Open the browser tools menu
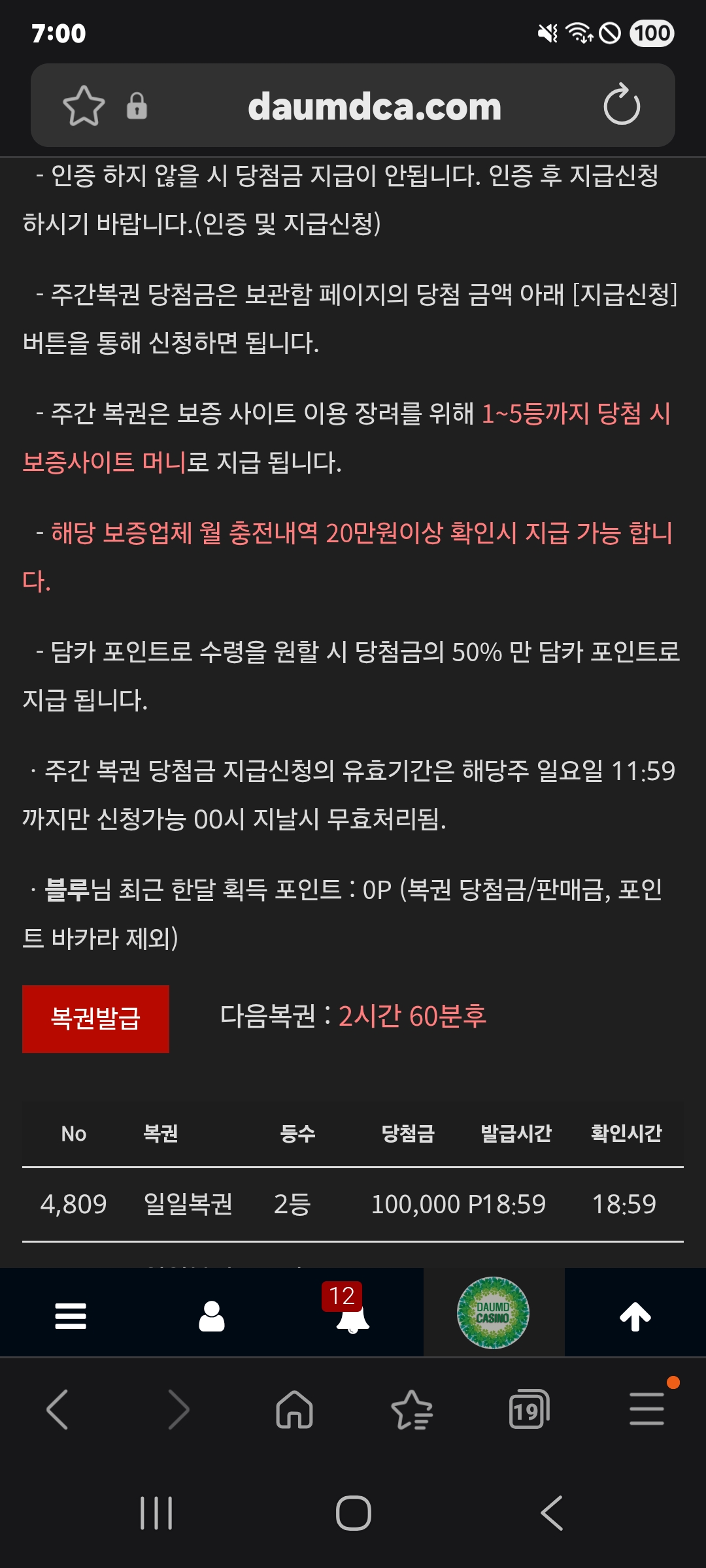The image size is (706, 1568). [x=647, y=1409]
